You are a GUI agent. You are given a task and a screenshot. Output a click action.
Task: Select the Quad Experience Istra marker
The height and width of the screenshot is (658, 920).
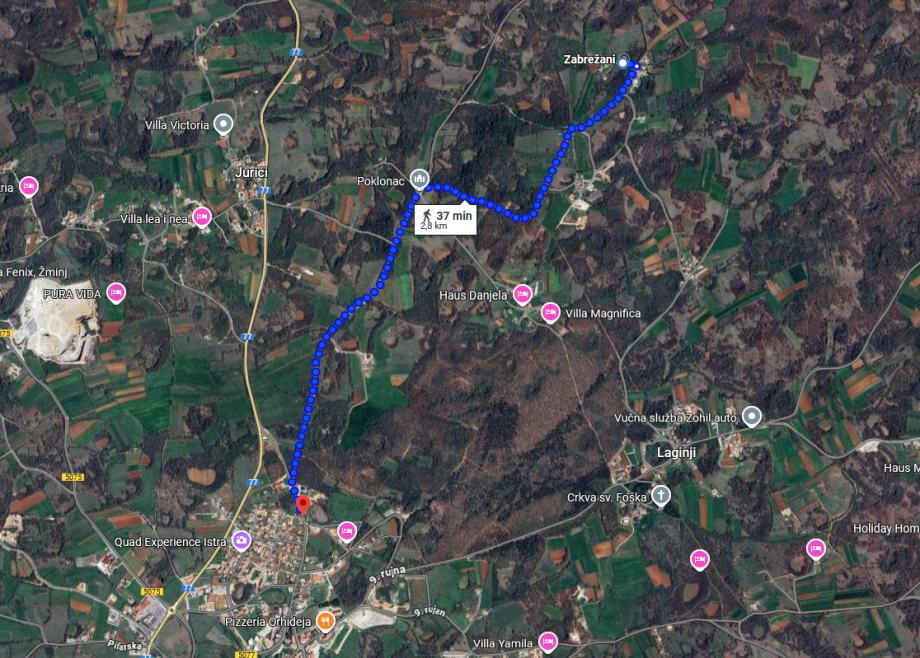pos(241,541)
